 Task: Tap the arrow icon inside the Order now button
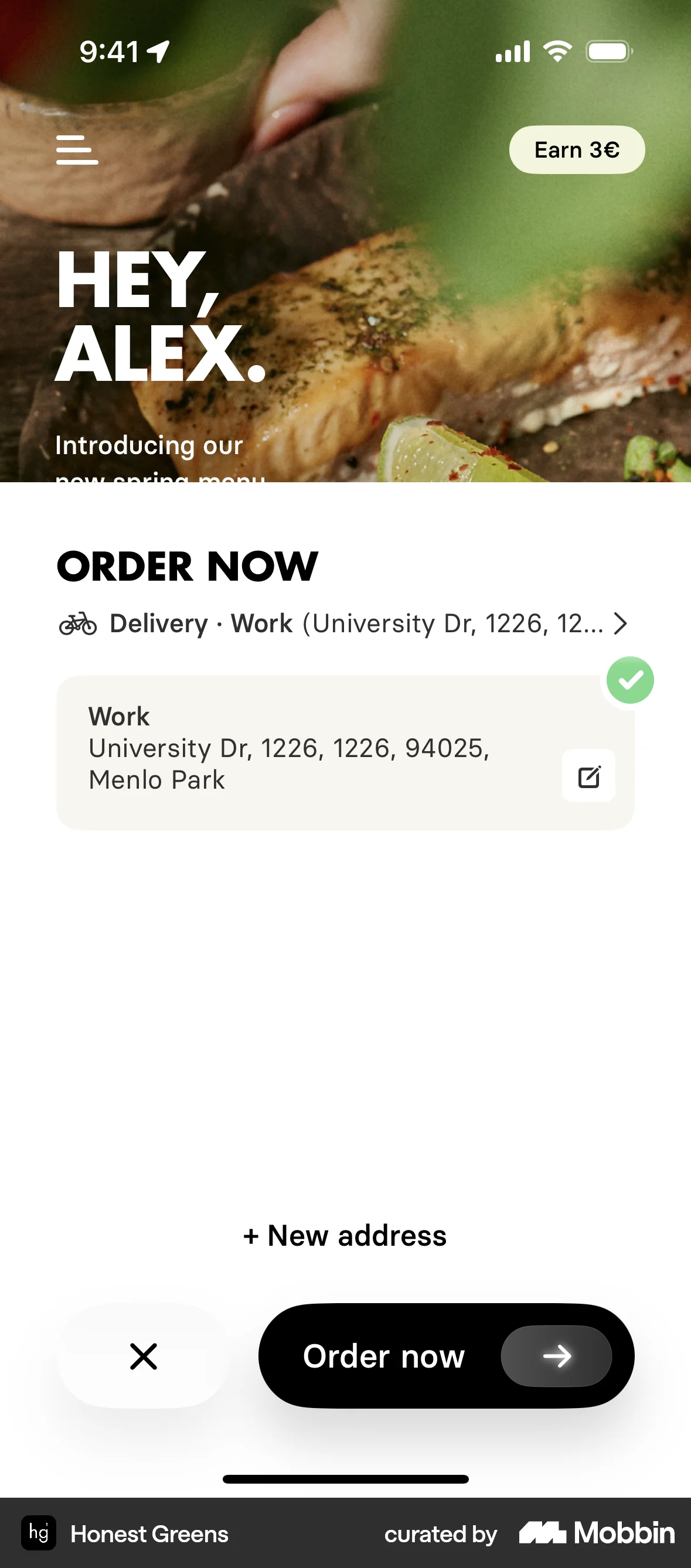tap(555, 1356)
